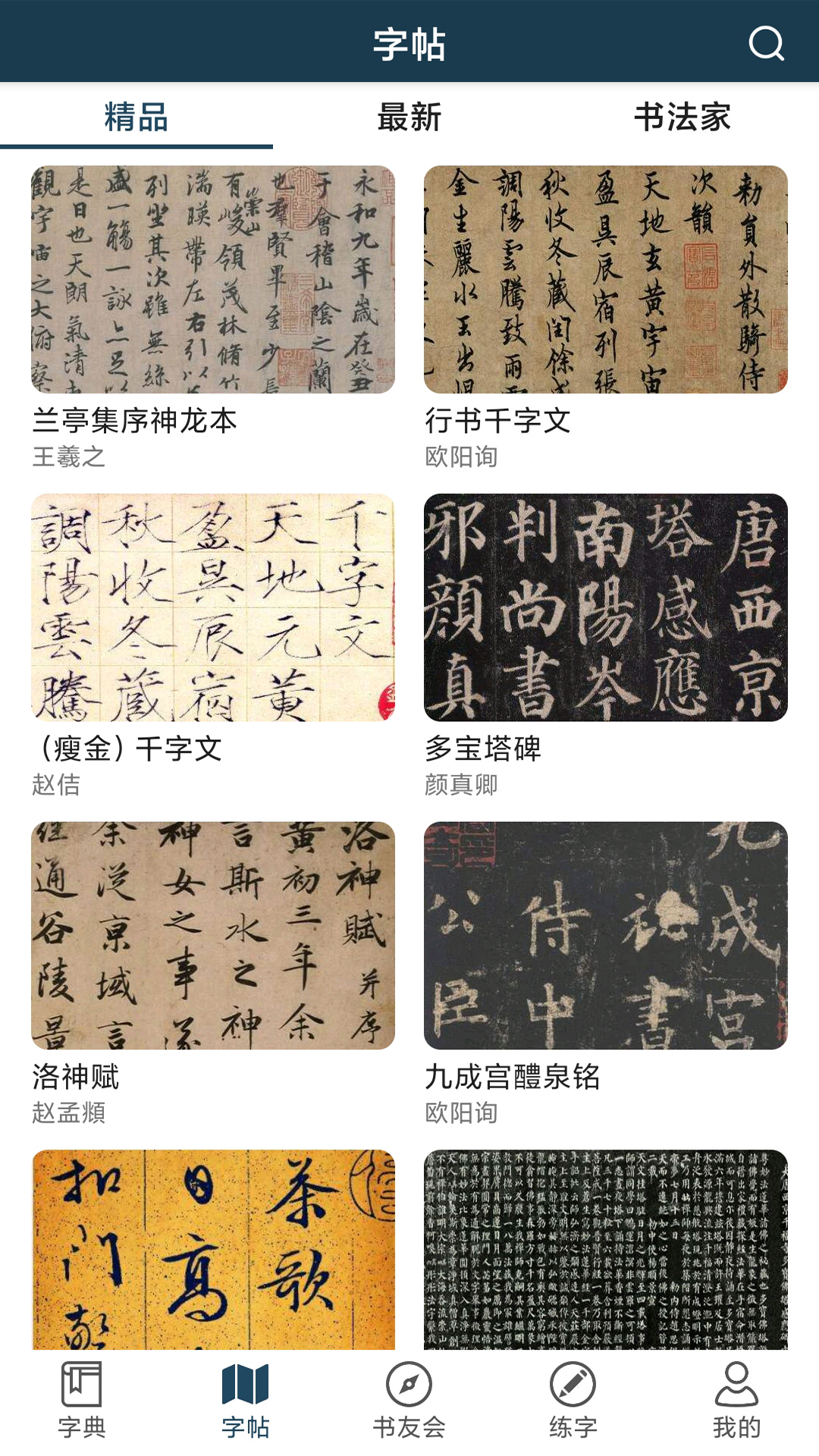Image resolution: width=819 pixels, height=1456 pixels.
Task: Select the 精品 tab
Action: pyautogui.click(x=136, y=118)
